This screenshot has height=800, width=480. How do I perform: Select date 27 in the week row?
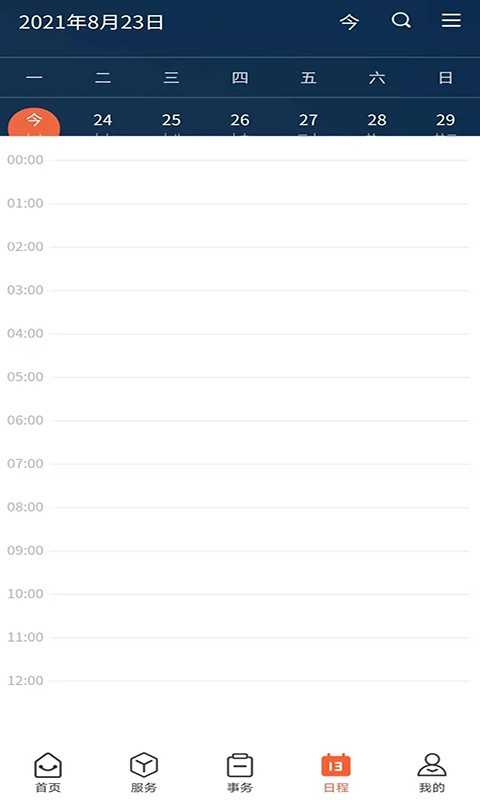(x=308, y=120)
